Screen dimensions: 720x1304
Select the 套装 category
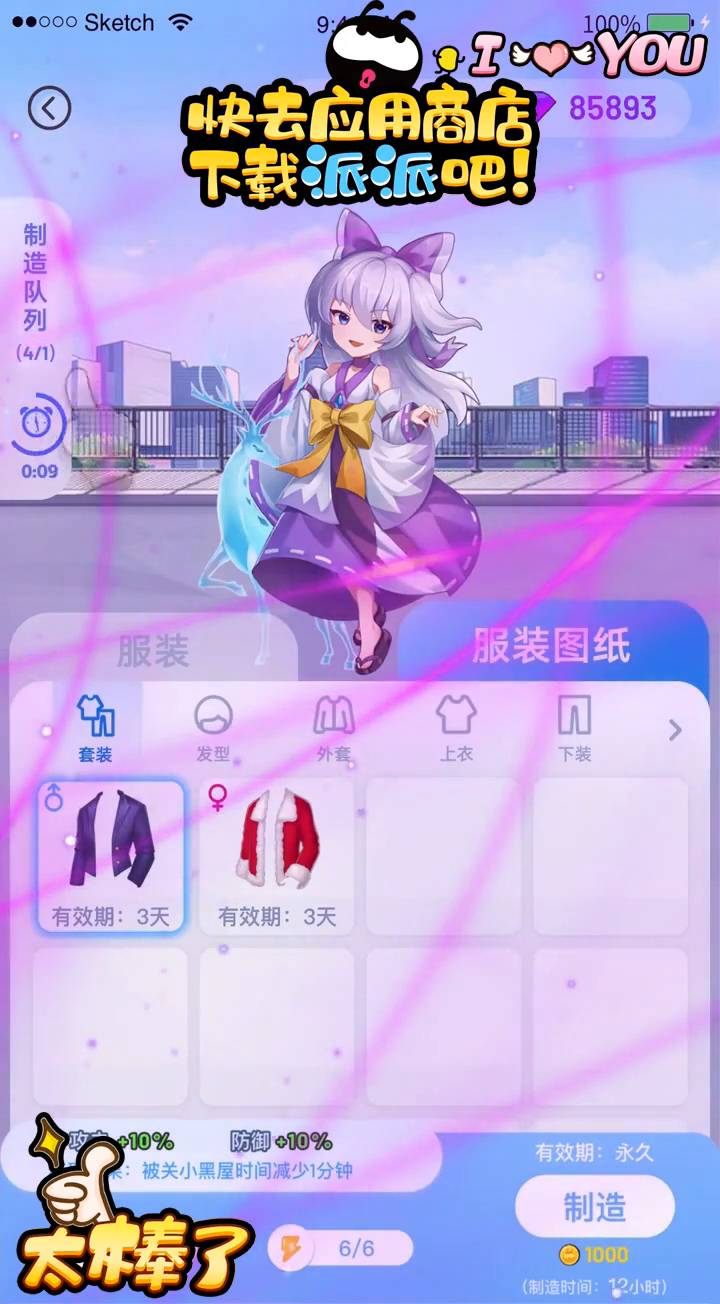tap(96, 729)
